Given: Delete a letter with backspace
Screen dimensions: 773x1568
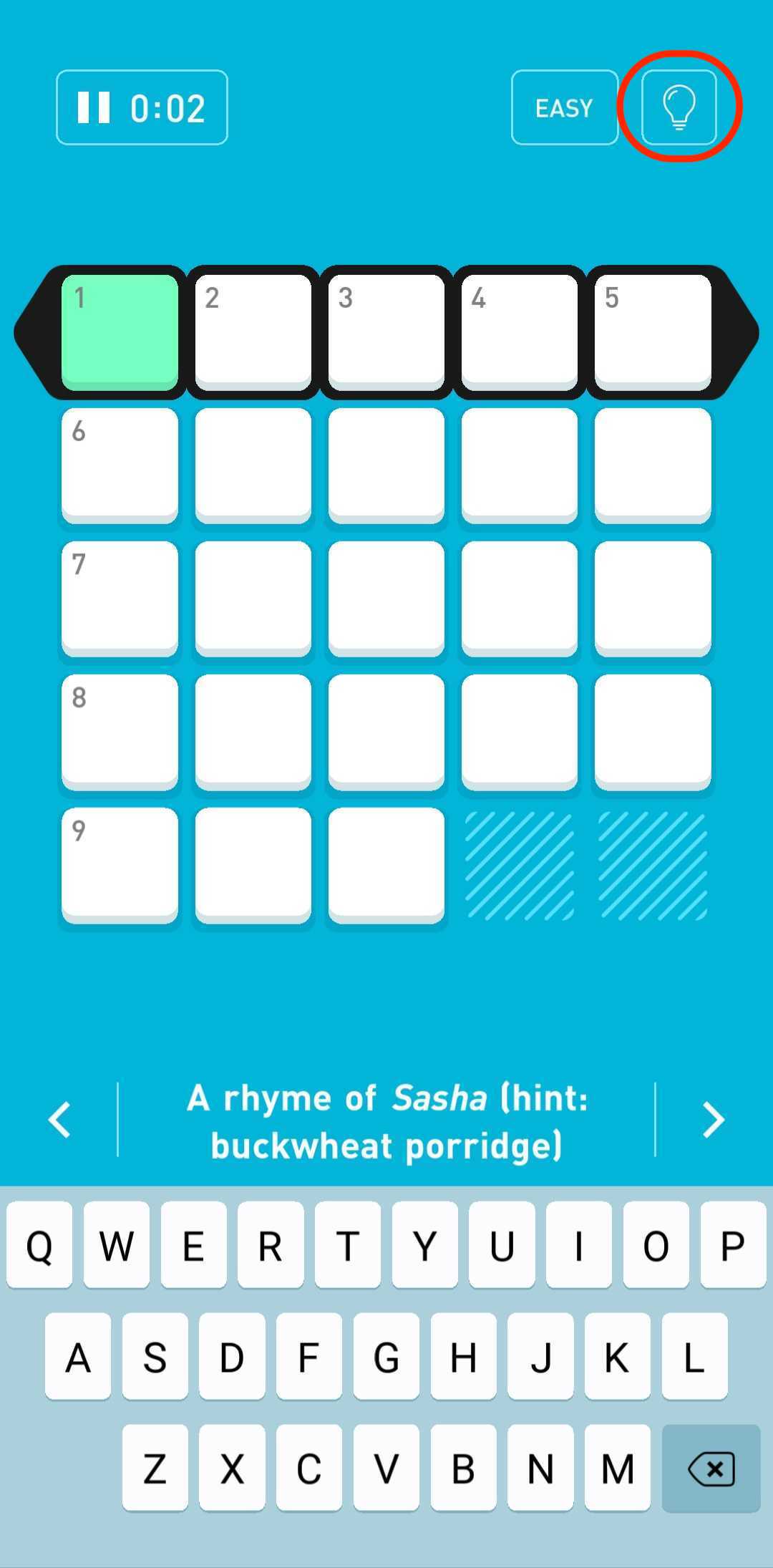Looking at the screenshot, I should click(x=711, y=1468).
